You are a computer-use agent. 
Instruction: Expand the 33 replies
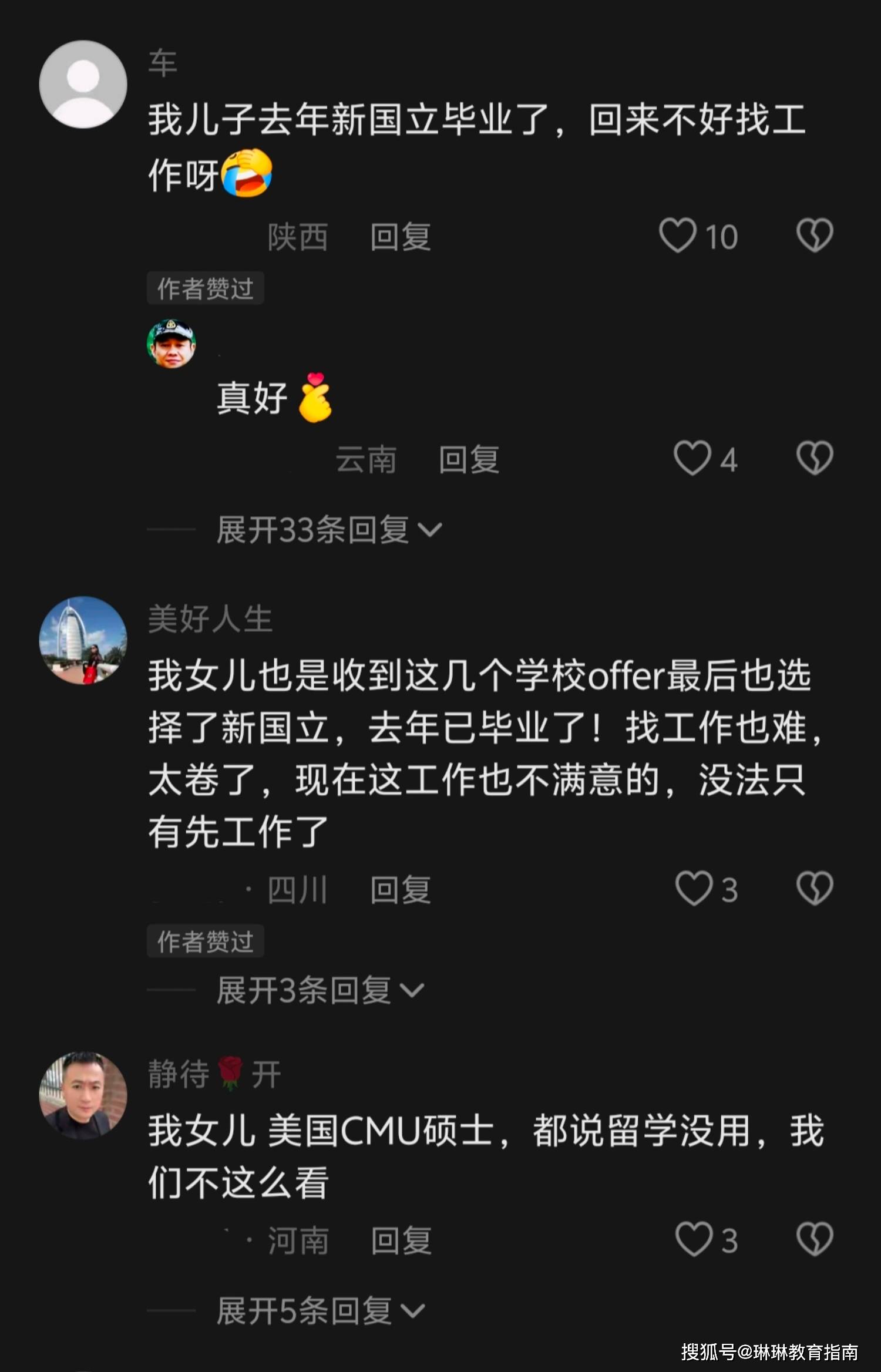click(x=329, y=530)
